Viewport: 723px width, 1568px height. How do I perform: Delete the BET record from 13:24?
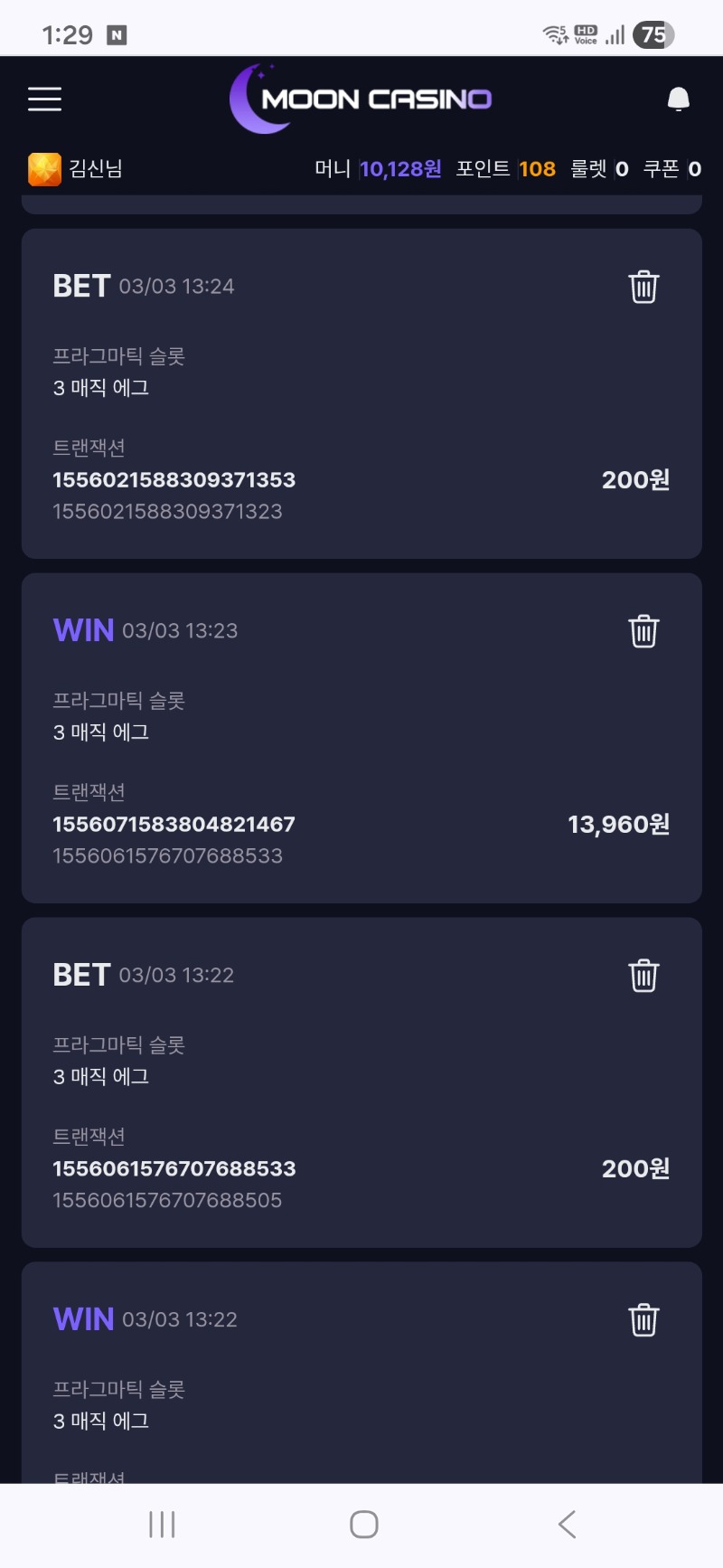tap(643, 287)
